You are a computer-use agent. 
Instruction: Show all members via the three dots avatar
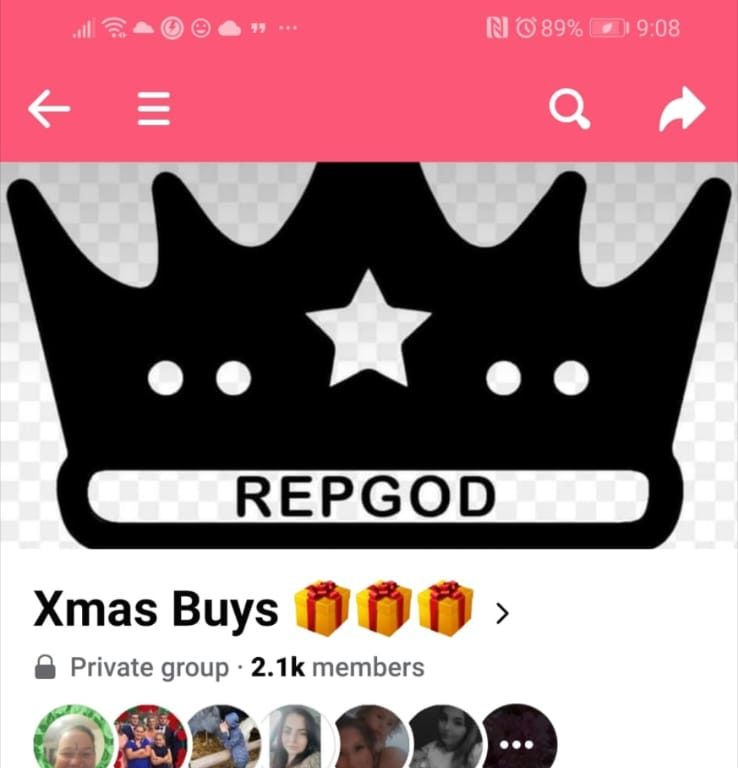click(519, 742)
